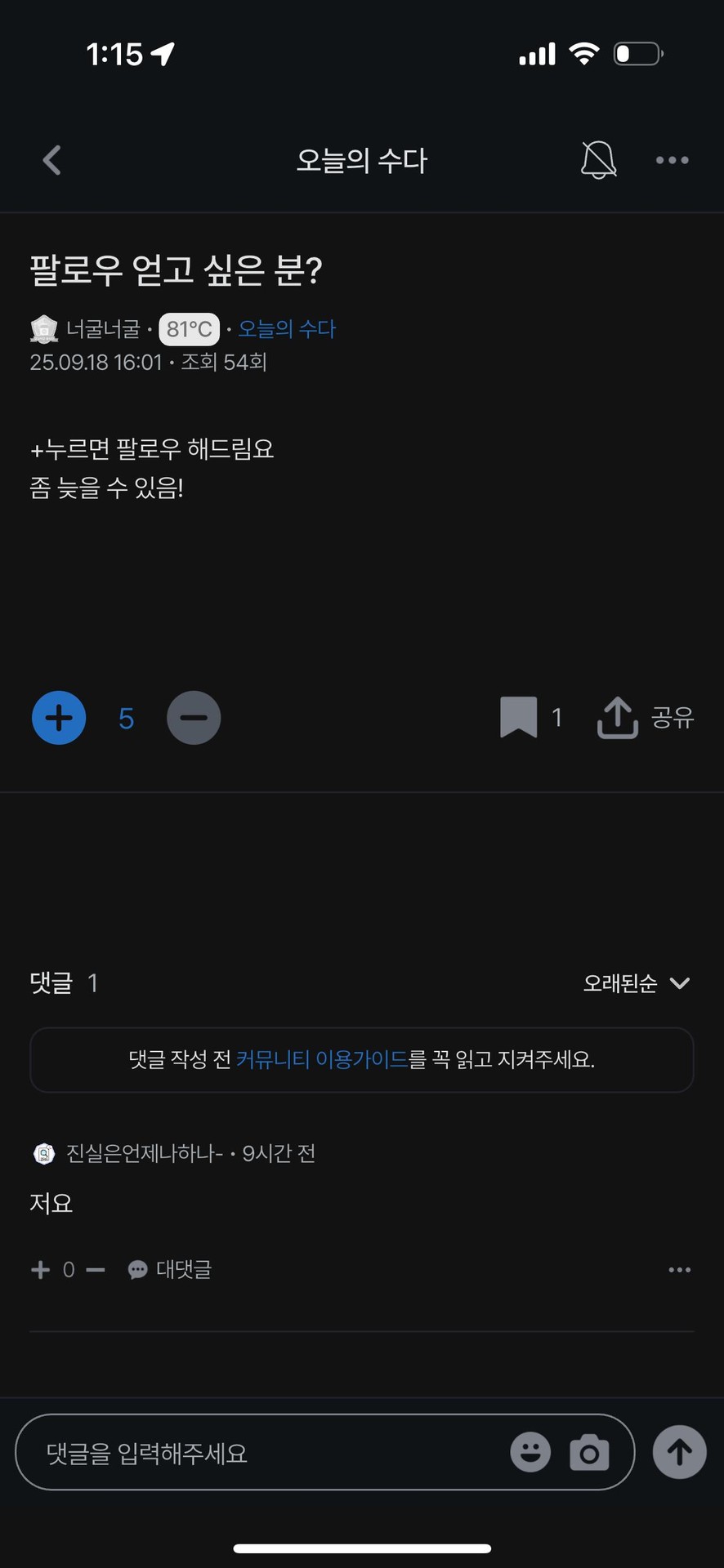Screen dimensions: 724x1568
Task: Upvote the post with the blue plus
Action: (59, 718)
